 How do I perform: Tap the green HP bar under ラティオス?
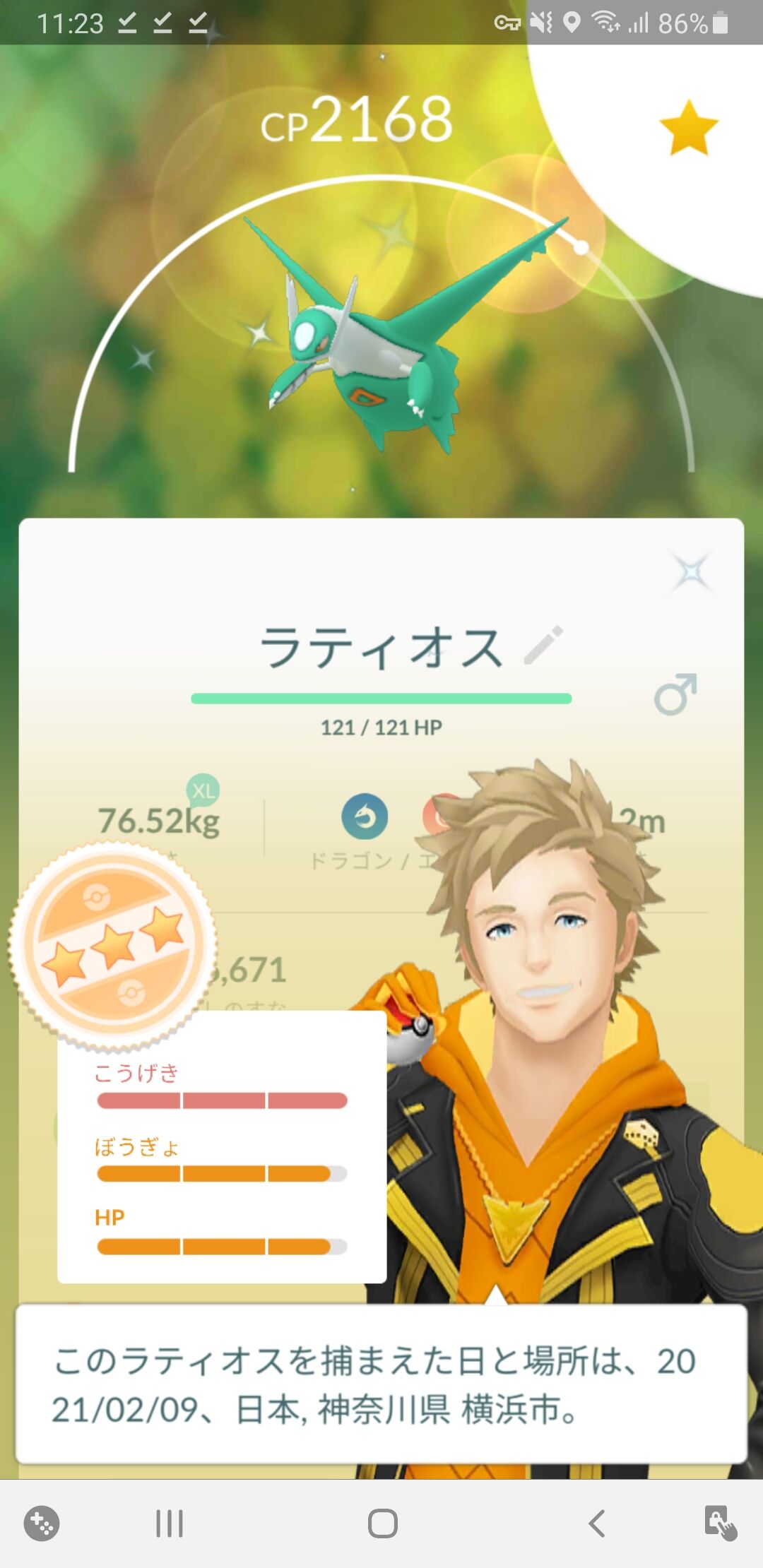click(381, 698)
